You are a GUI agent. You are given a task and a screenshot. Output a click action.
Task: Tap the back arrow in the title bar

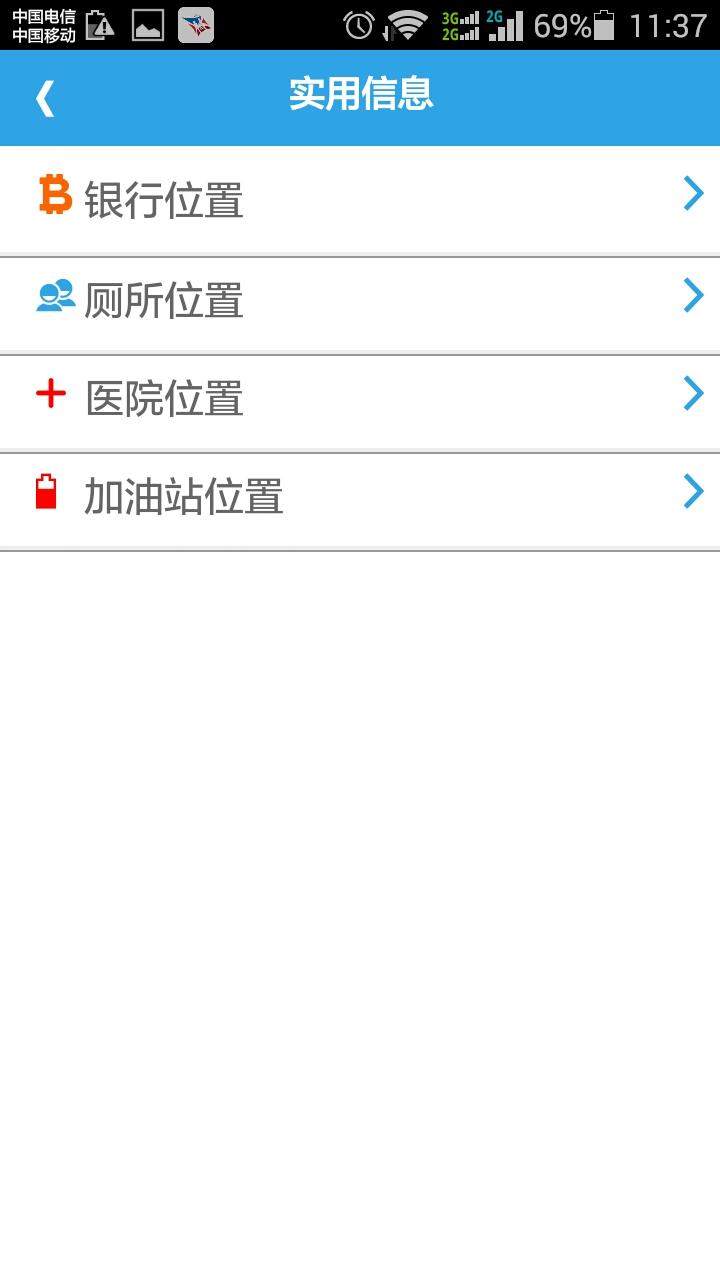click(44, 97)
